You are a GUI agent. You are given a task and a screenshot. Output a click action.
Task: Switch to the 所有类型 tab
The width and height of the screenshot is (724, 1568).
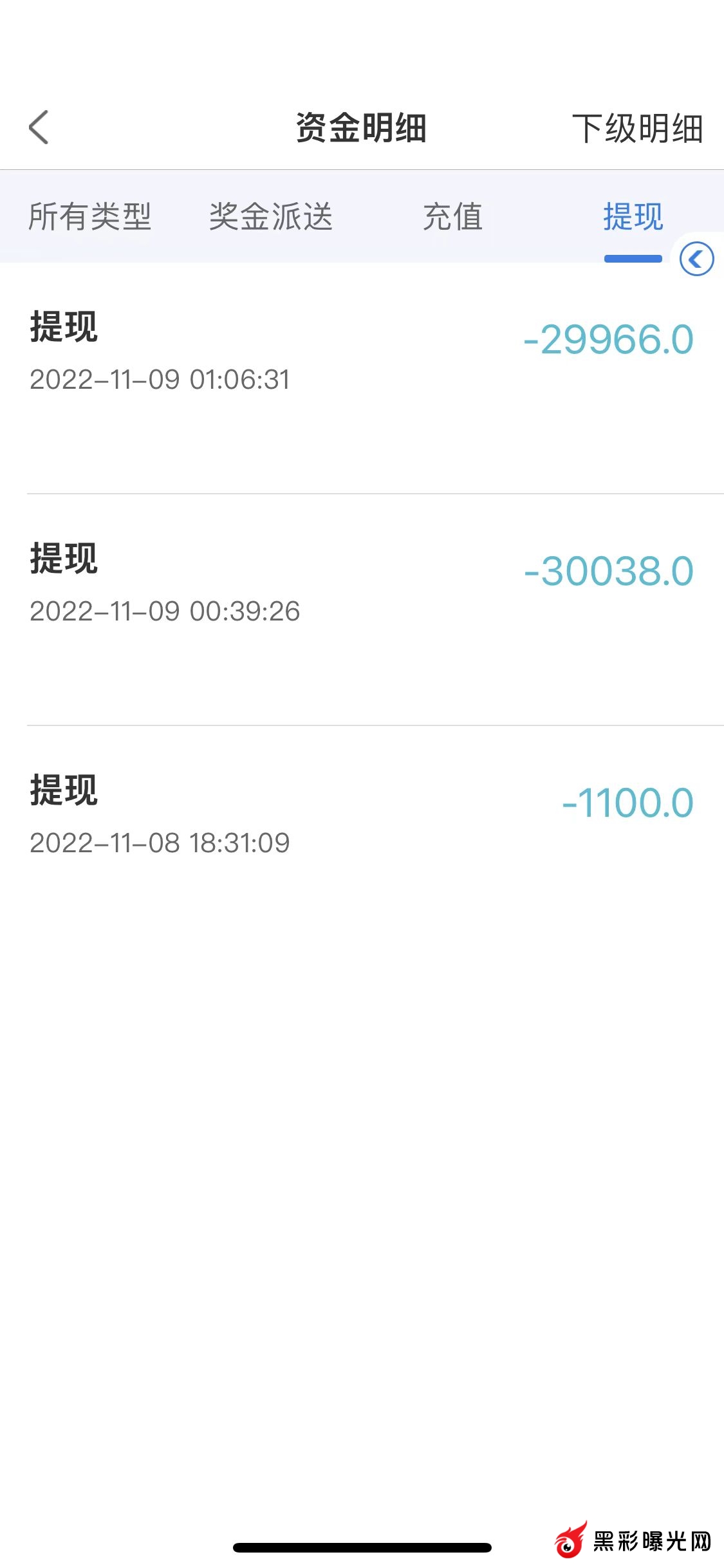[90, 216]
